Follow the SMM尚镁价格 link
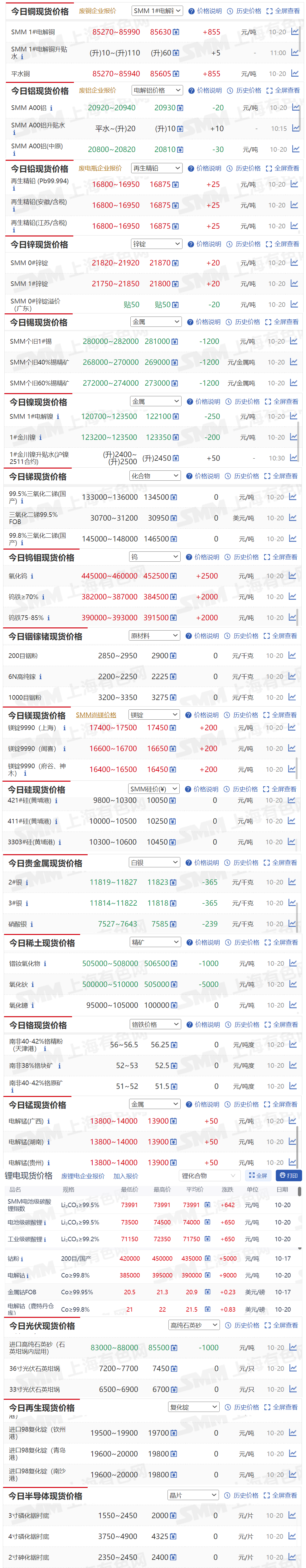 pos(96,715)
